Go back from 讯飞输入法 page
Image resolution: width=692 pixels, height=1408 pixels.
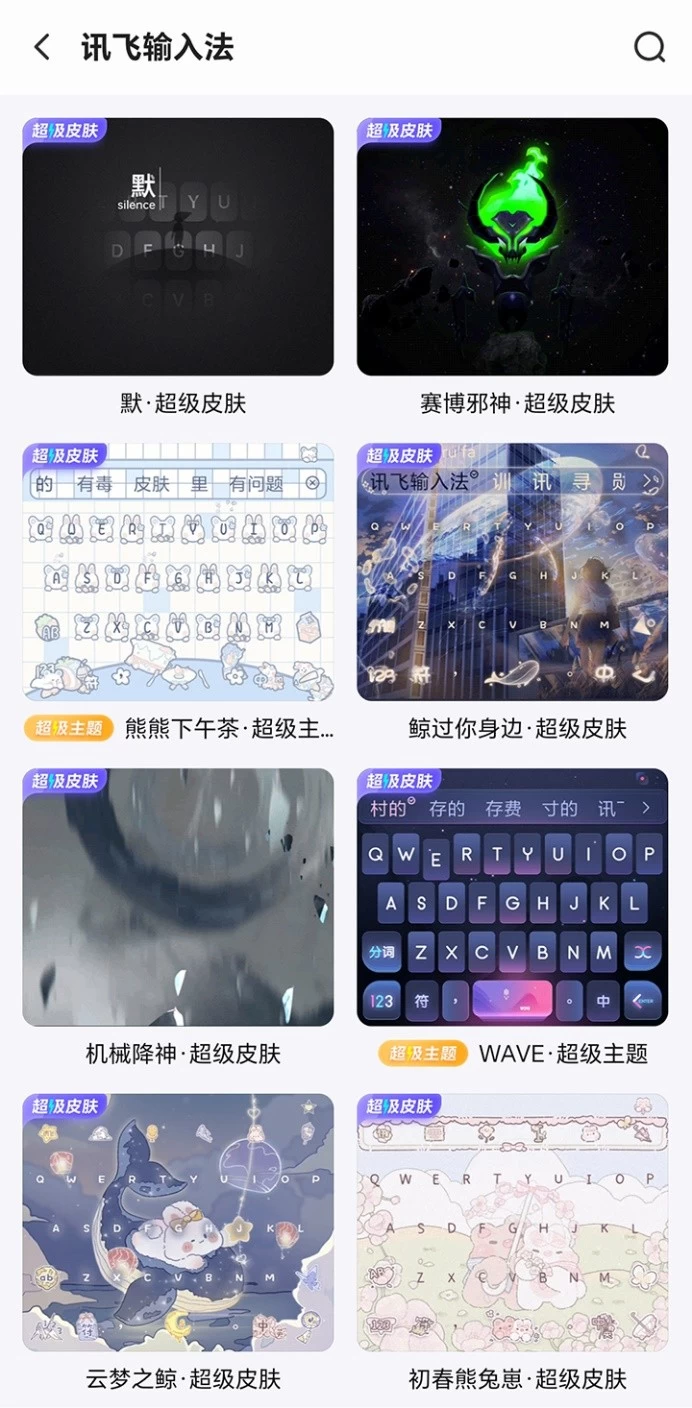tap(42, 47)
